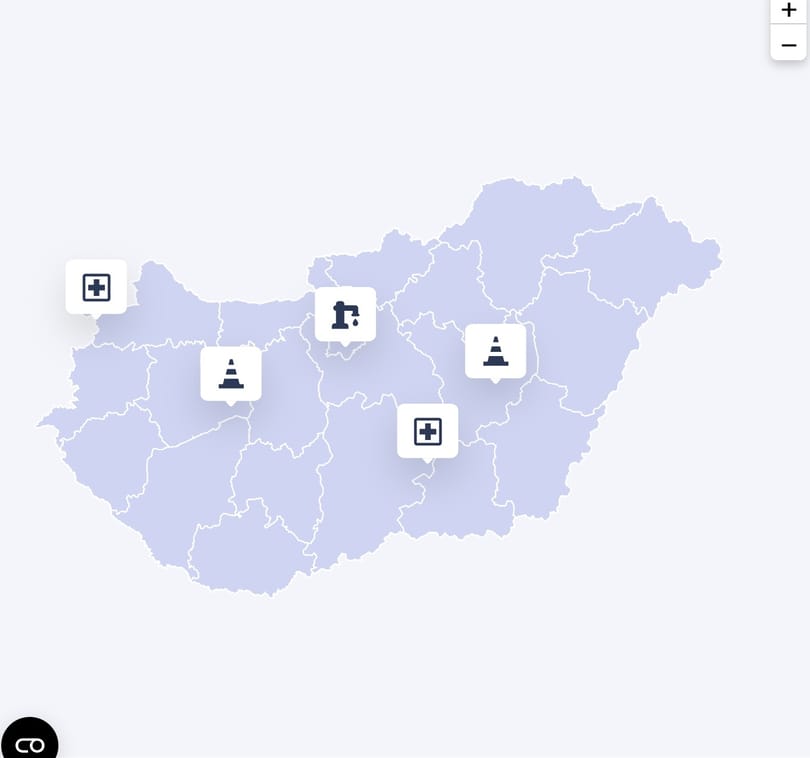Open the crane and water marker near Budapest
The height and width of the screenshot is (758, 810).
346,315
